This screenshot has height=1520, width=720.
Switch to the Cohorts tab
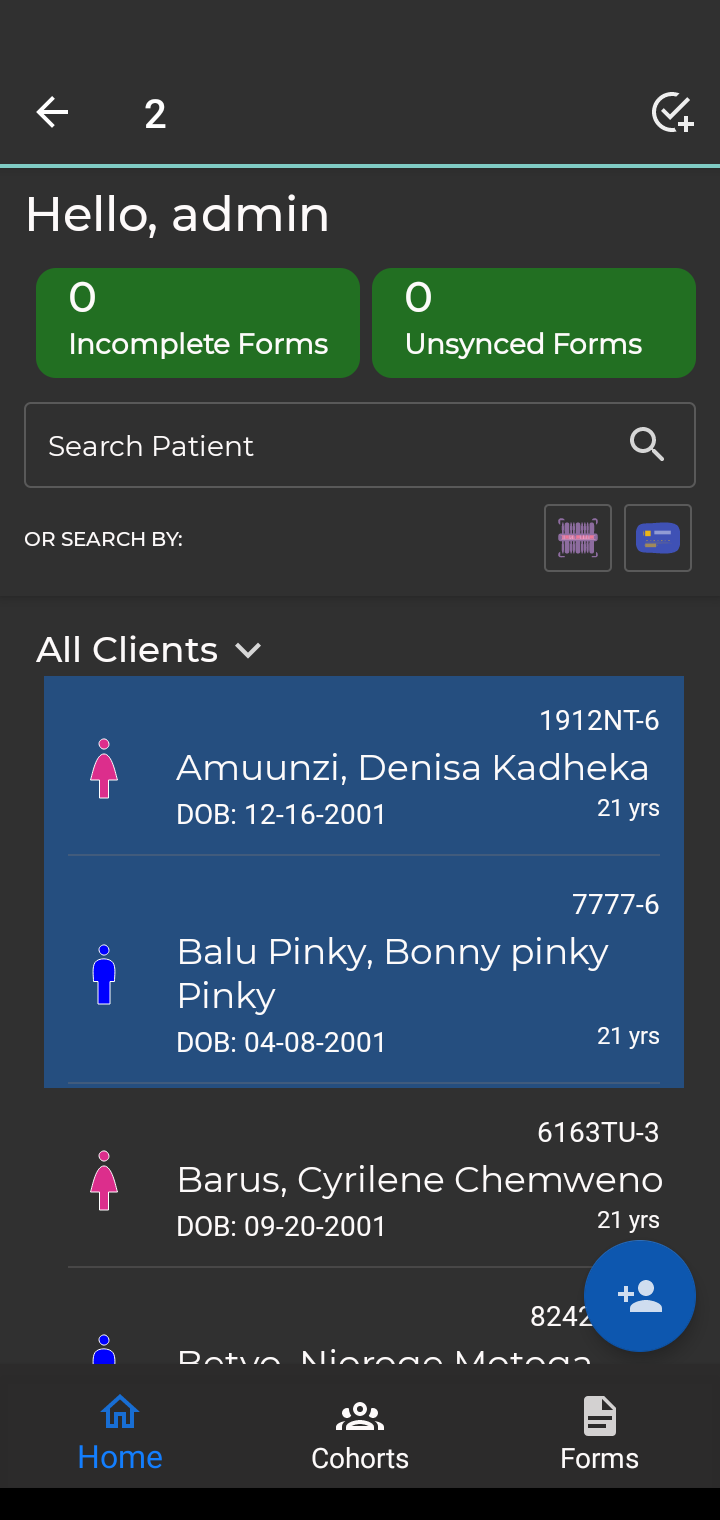pos(360,1434)
